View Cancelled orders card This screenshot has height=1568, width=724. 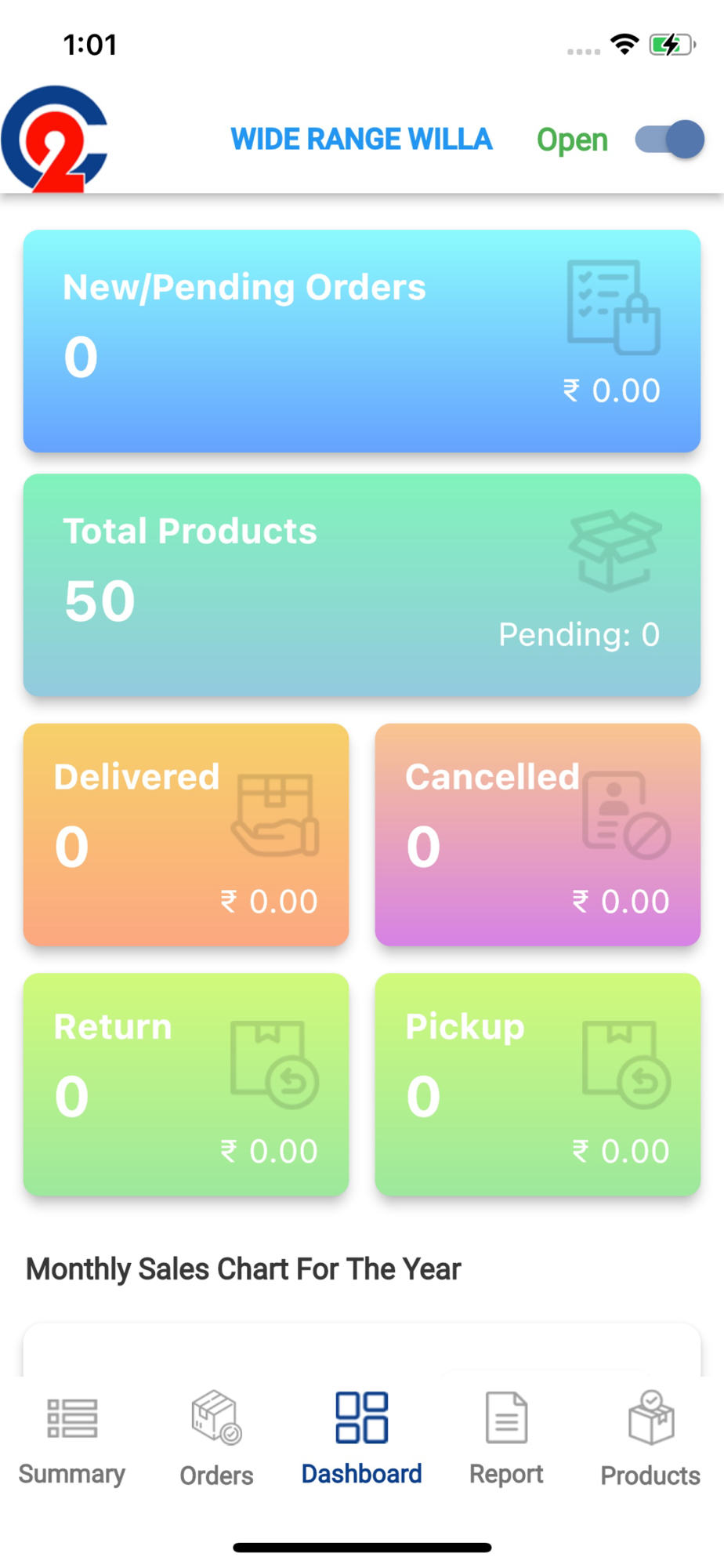tap(538, 835)
